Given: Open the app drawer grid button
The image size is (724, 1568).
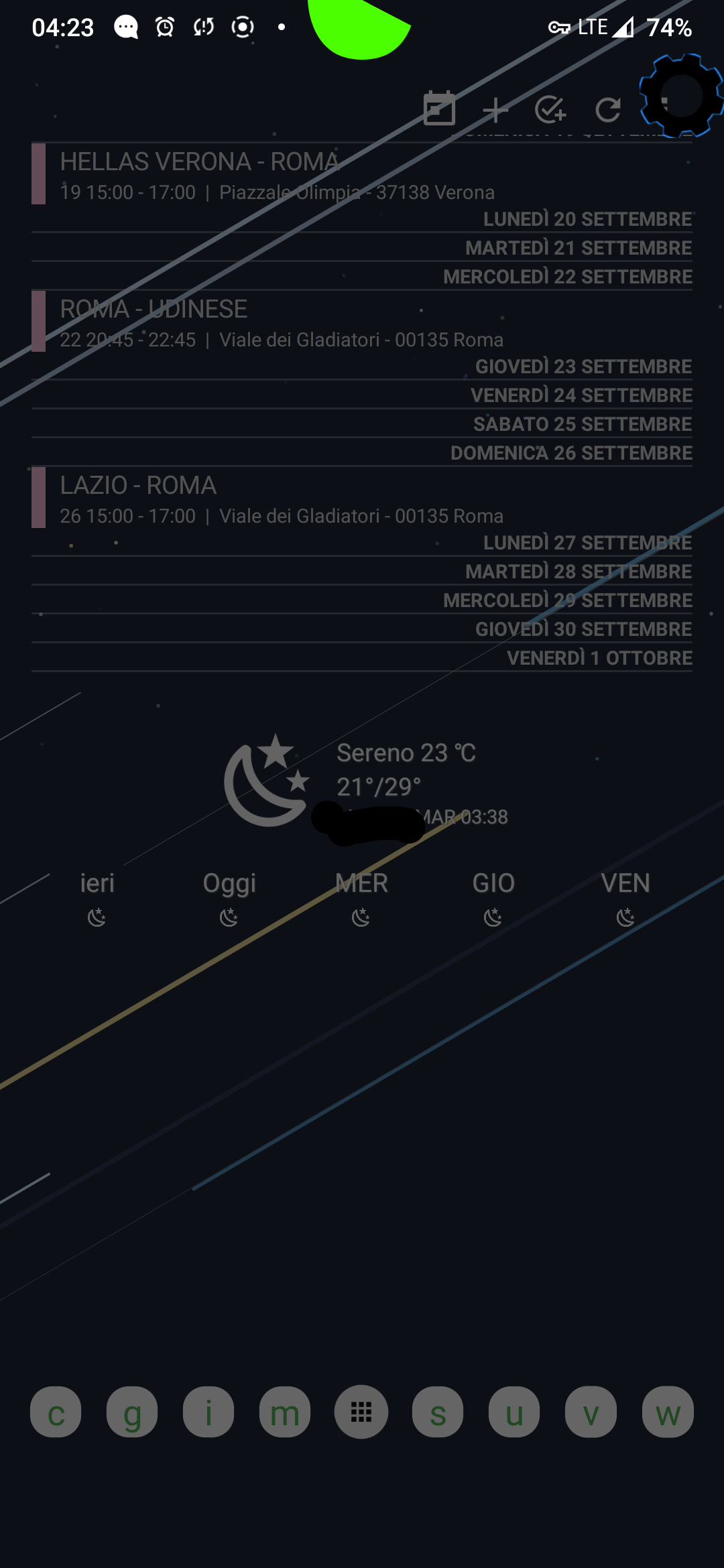Looking at the screenshot, I should point(361,1412).
